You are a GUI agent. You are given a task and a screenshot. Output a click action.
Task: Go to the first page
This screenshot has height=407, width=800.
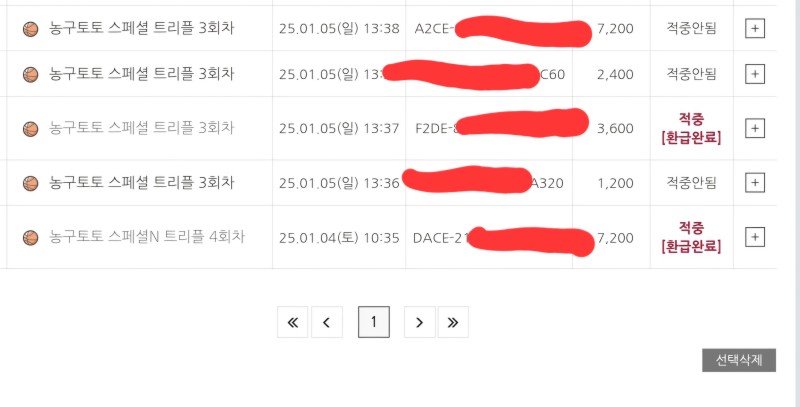[x=292, y=322]
